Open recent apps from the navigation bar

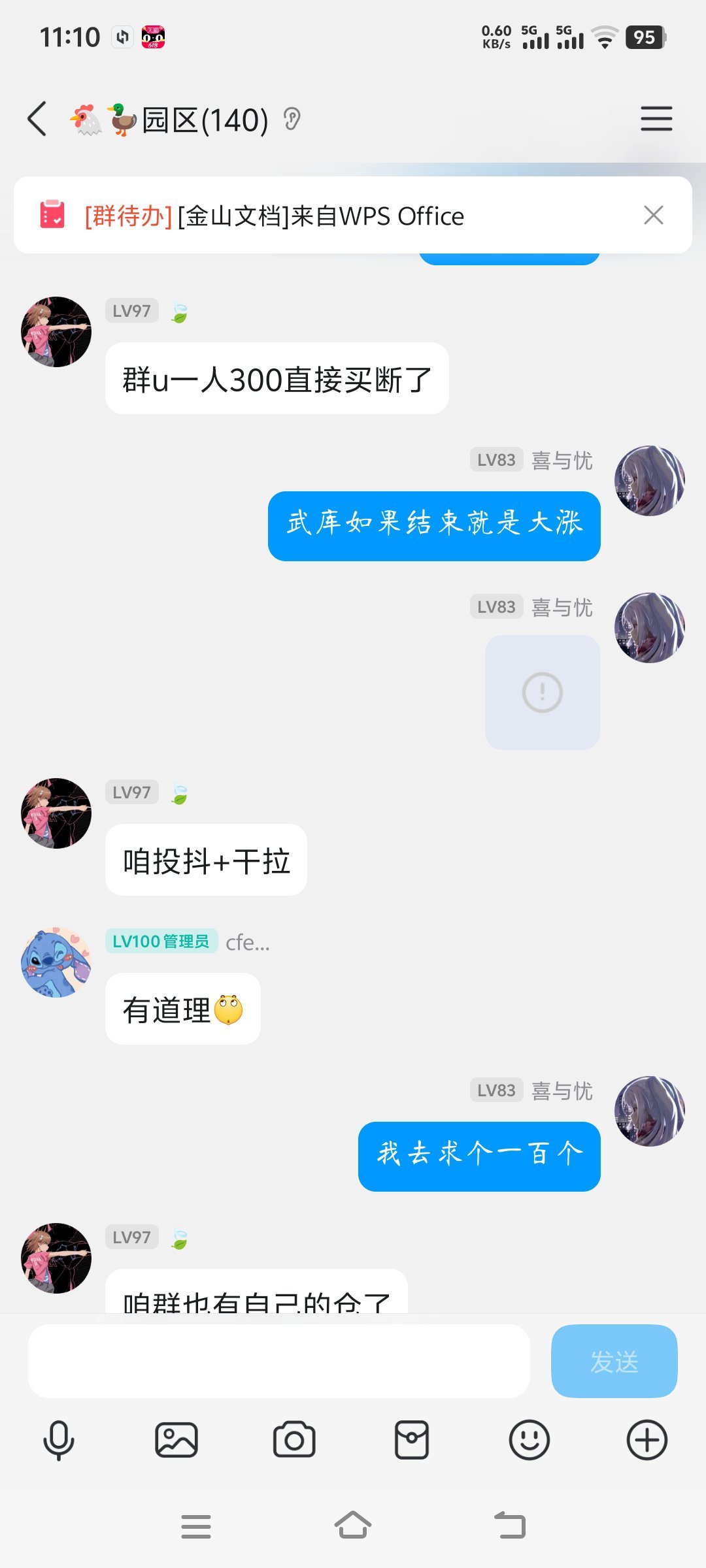(x=196, y=1526)
